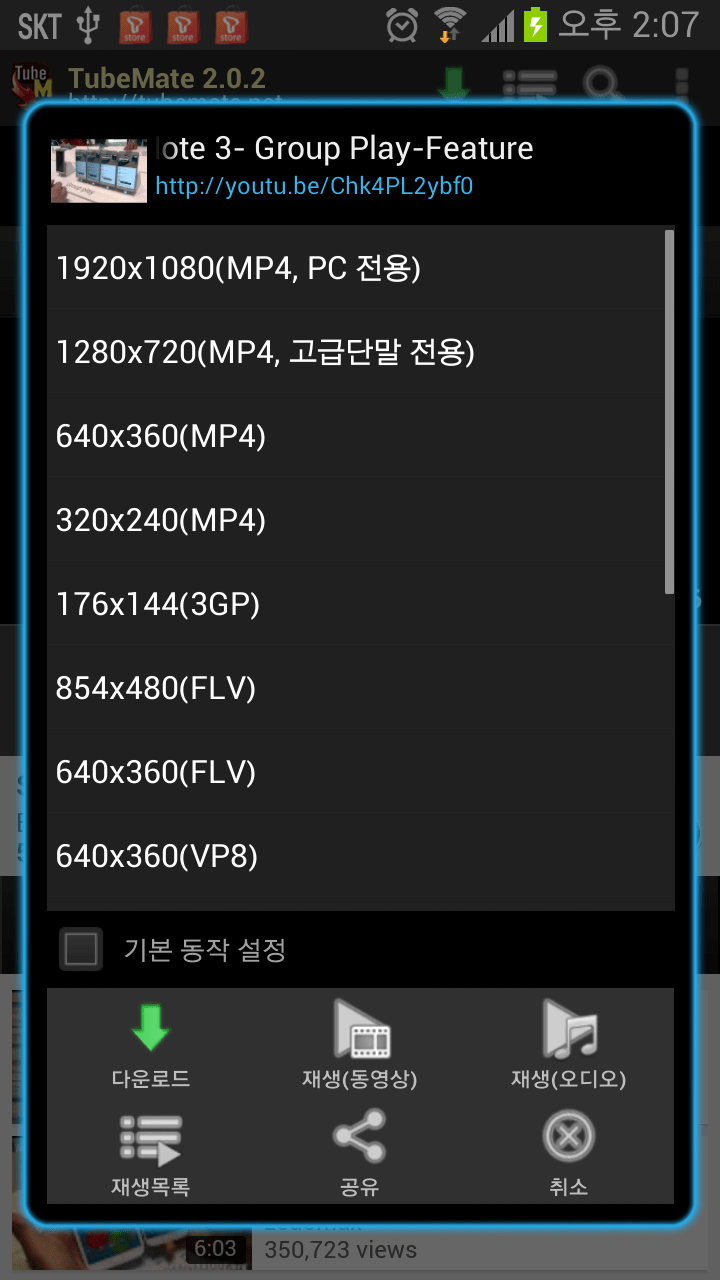
Task: Dismiss dialog with 취소 button
Action: point(568,1154)
